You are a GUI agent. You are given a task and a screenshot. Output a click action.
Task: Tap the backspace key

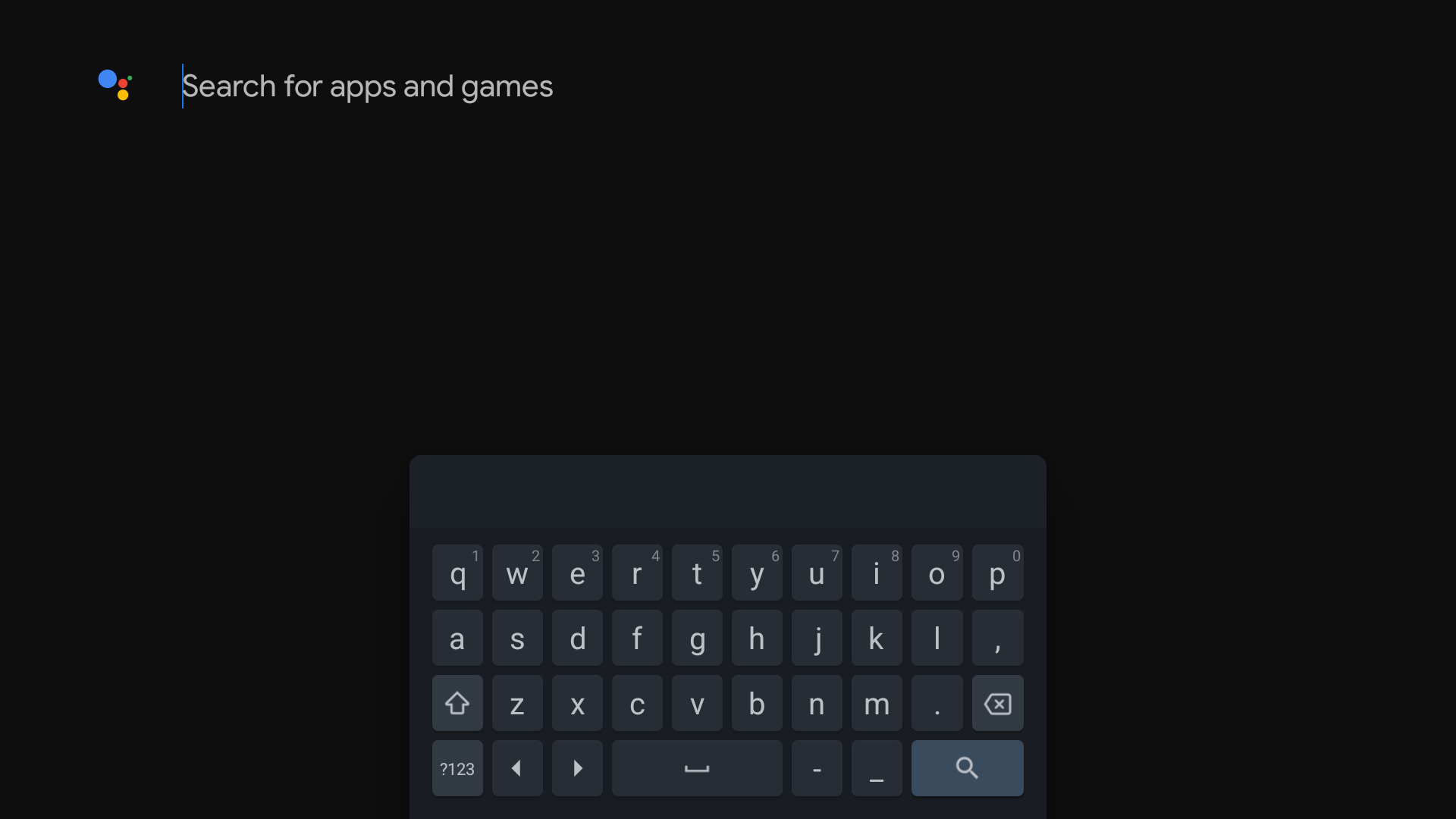[x=997, y=703]
